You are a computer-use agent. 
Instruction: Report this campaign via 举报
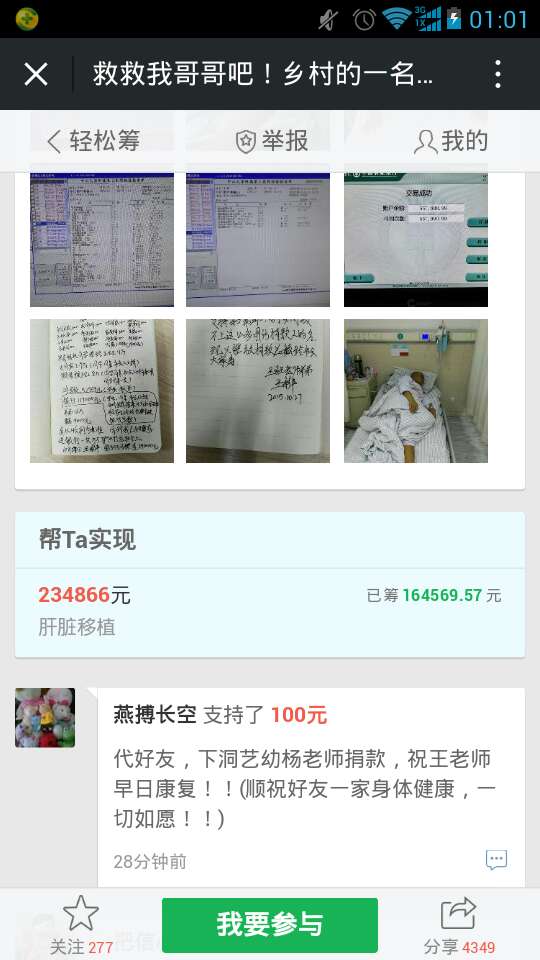point(272,141)
